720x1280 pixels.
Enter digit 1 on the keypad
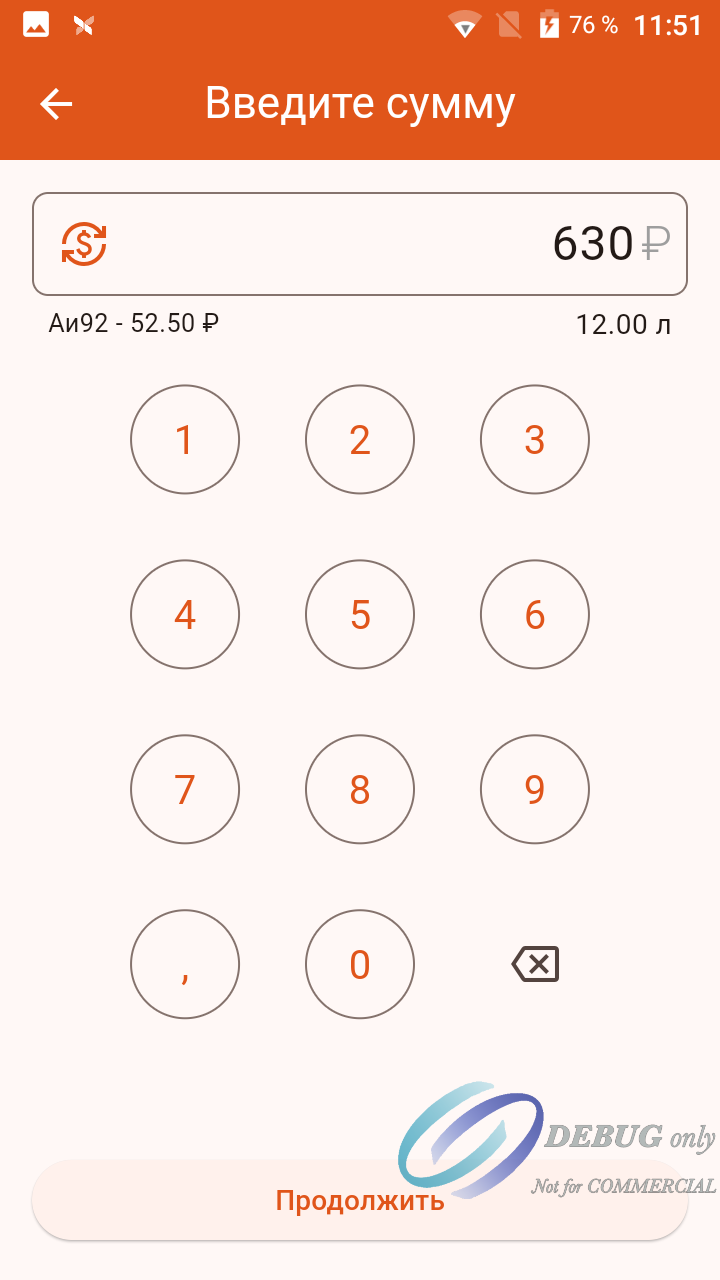185,440
